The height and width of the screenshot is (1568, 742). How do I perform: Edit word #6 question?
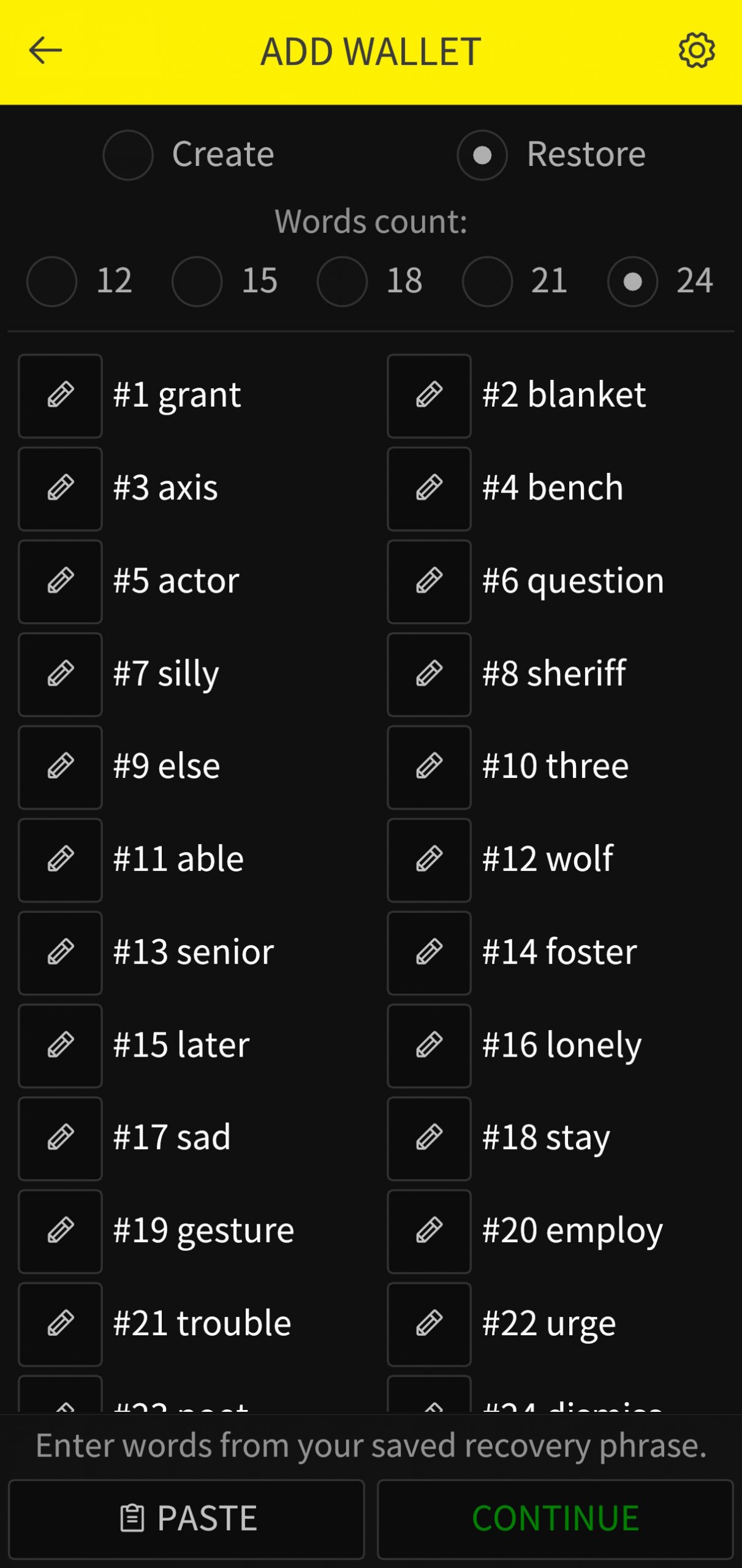pos(429,581)
